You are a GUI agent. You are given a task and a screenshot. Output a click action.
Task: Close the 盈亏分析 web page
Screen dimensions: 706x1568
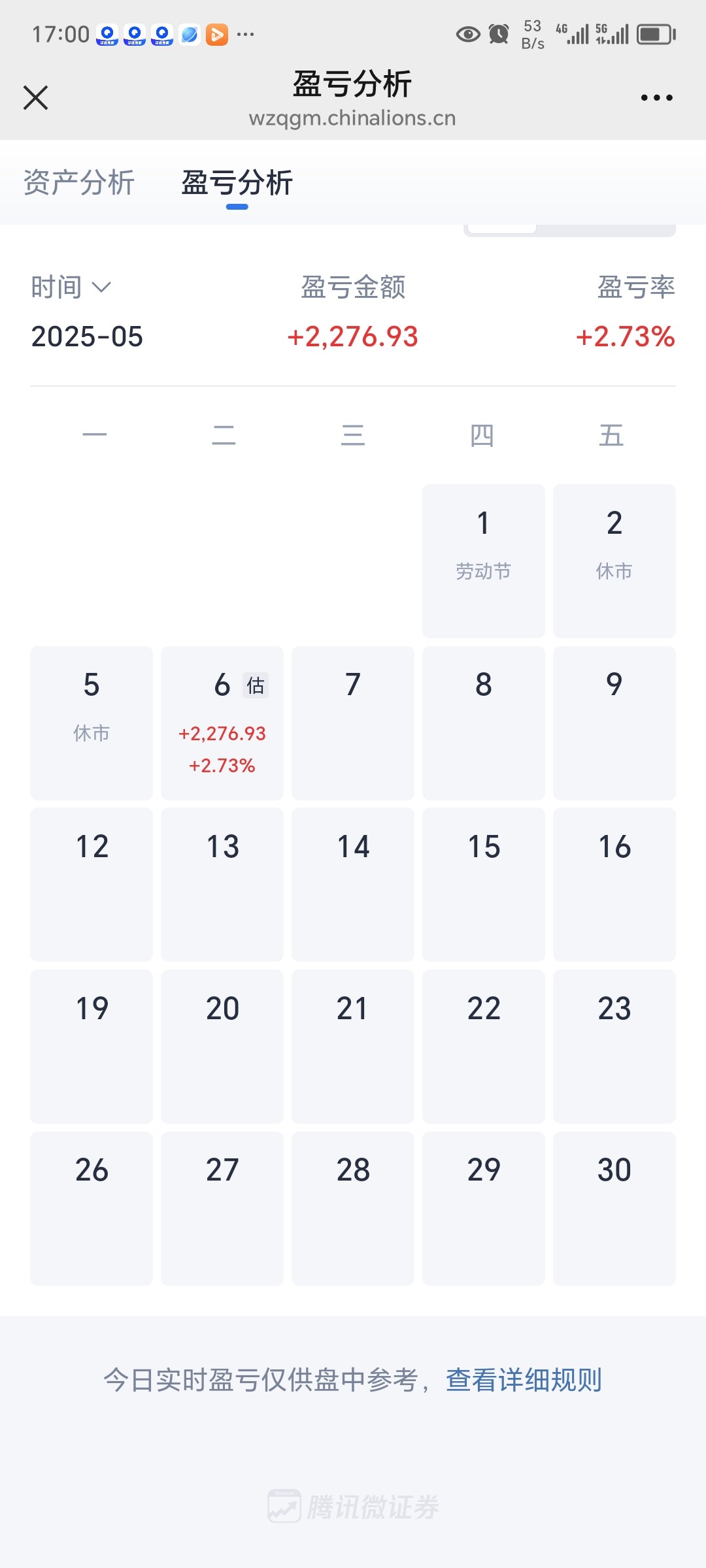[x=35, y=98]
